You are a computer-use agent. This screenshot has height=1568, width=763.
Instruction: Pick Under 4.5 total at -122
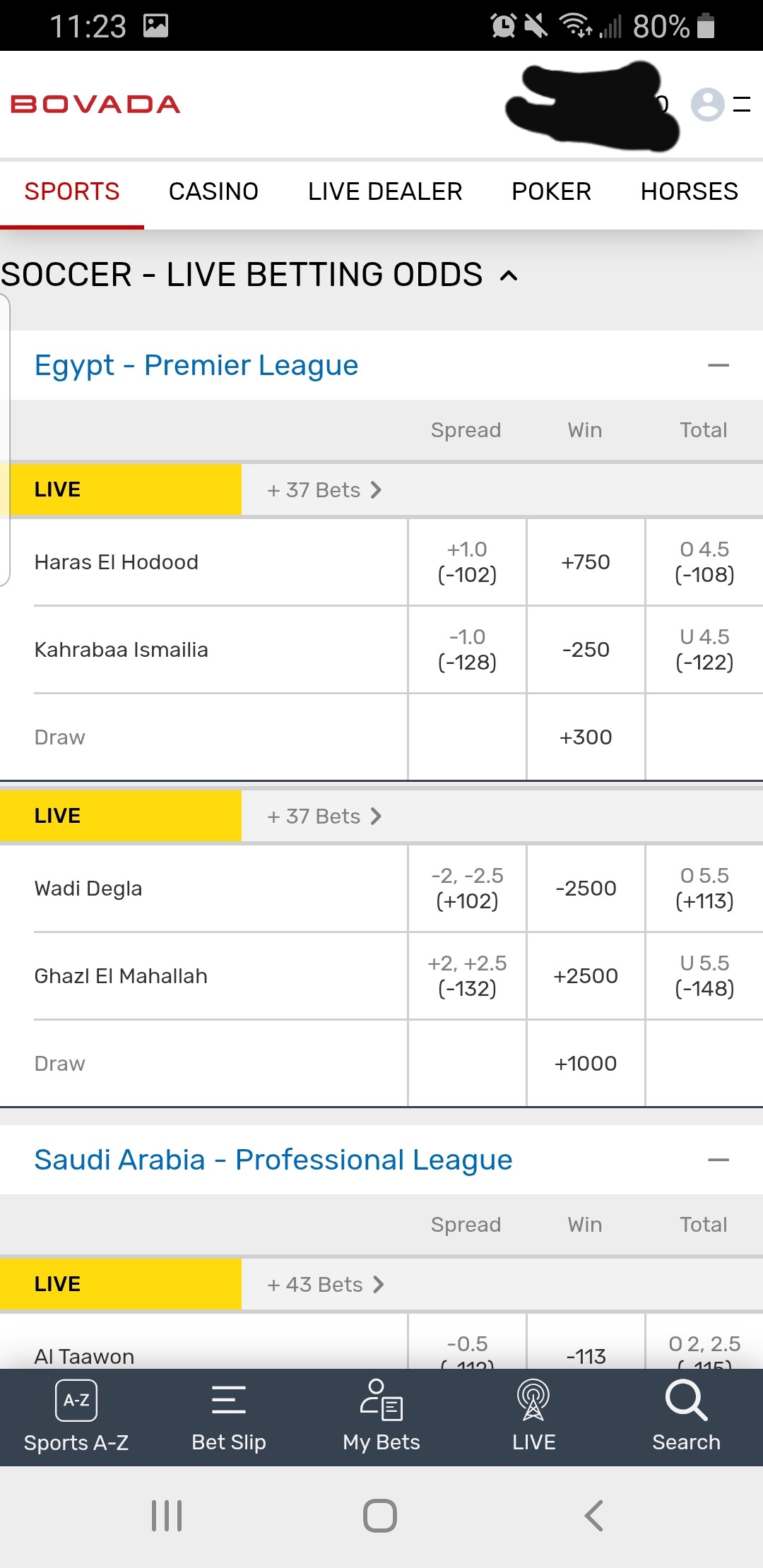click(x=704, y=650)
